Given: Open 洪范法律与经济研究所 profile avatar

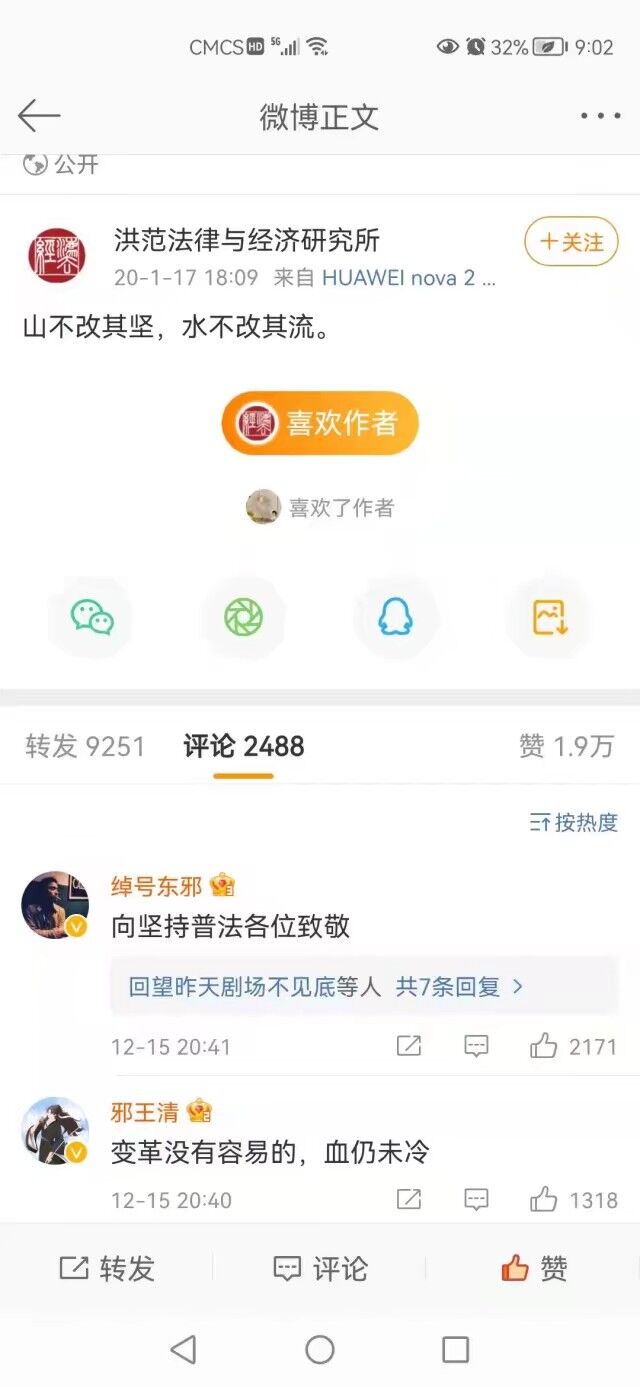Looking at the screenshot, I should point(56,255).
